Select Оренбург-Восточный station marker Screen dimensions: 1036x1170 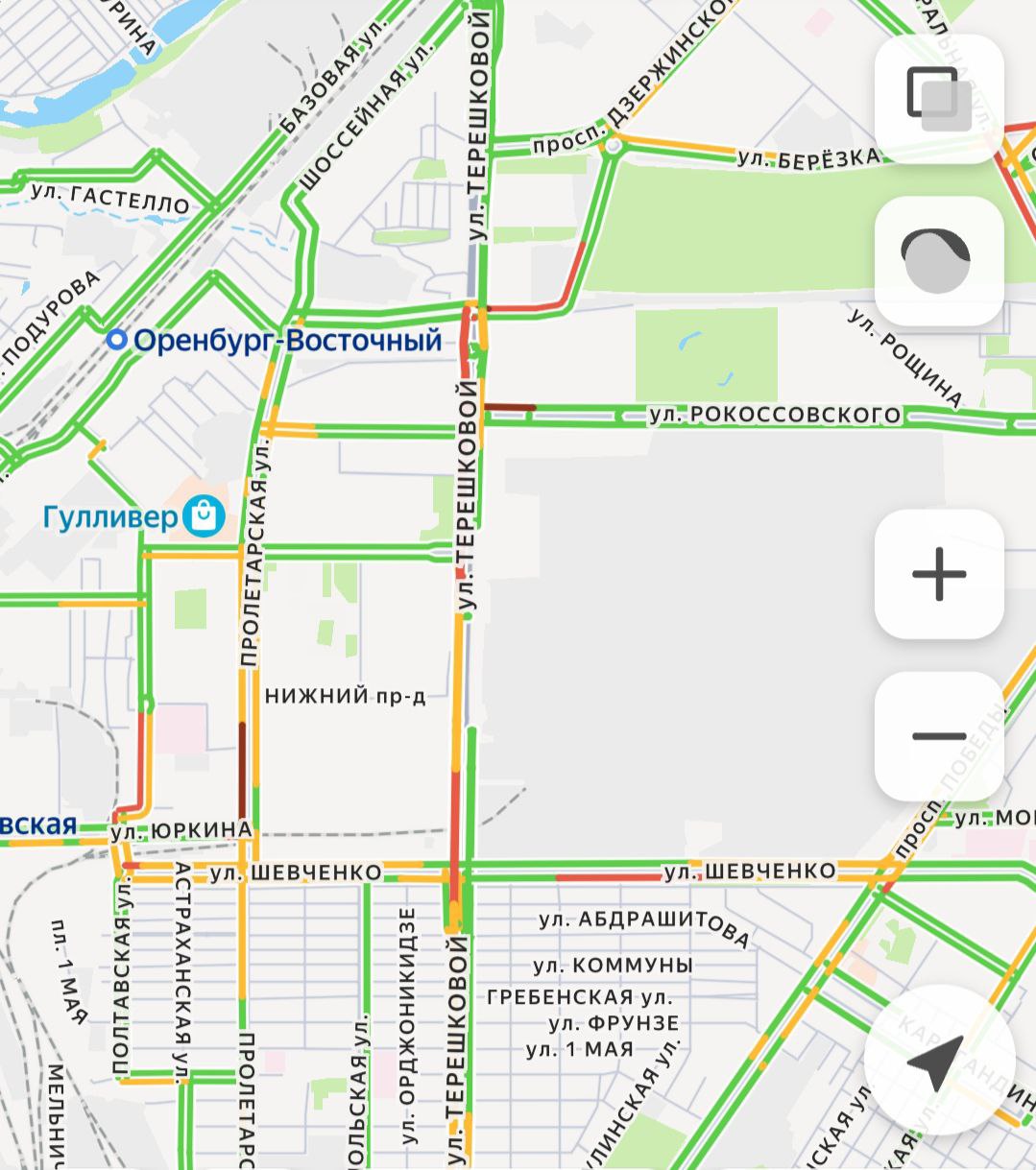point(117,341)
